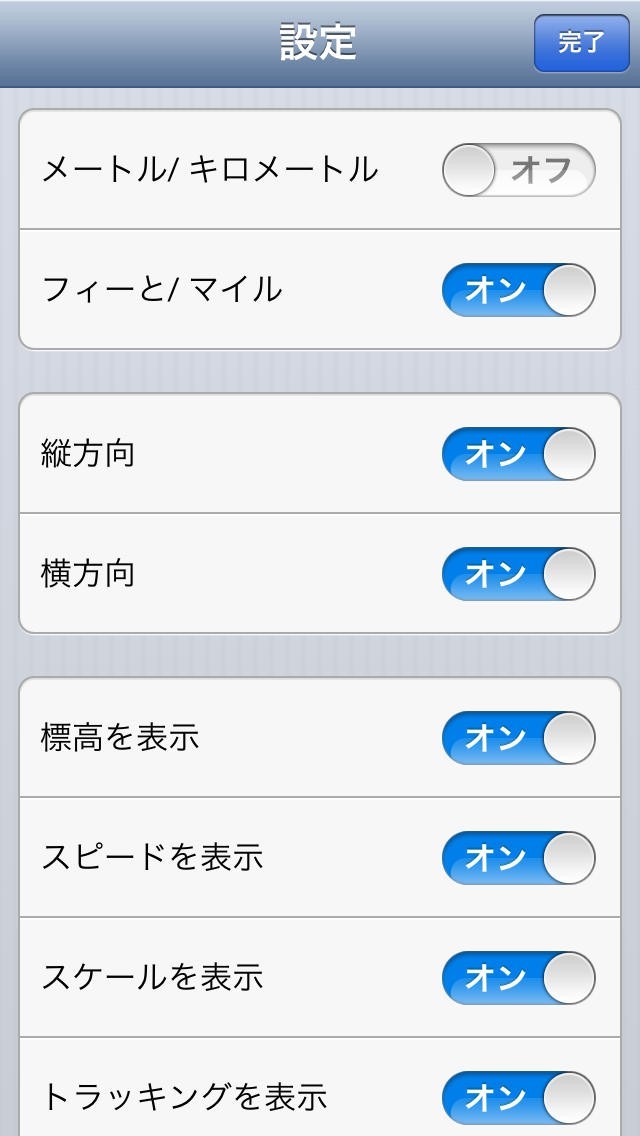This screenshot has width=640, height=1136.
Task: Turn off スピードを表示
Action: (518, 858)
